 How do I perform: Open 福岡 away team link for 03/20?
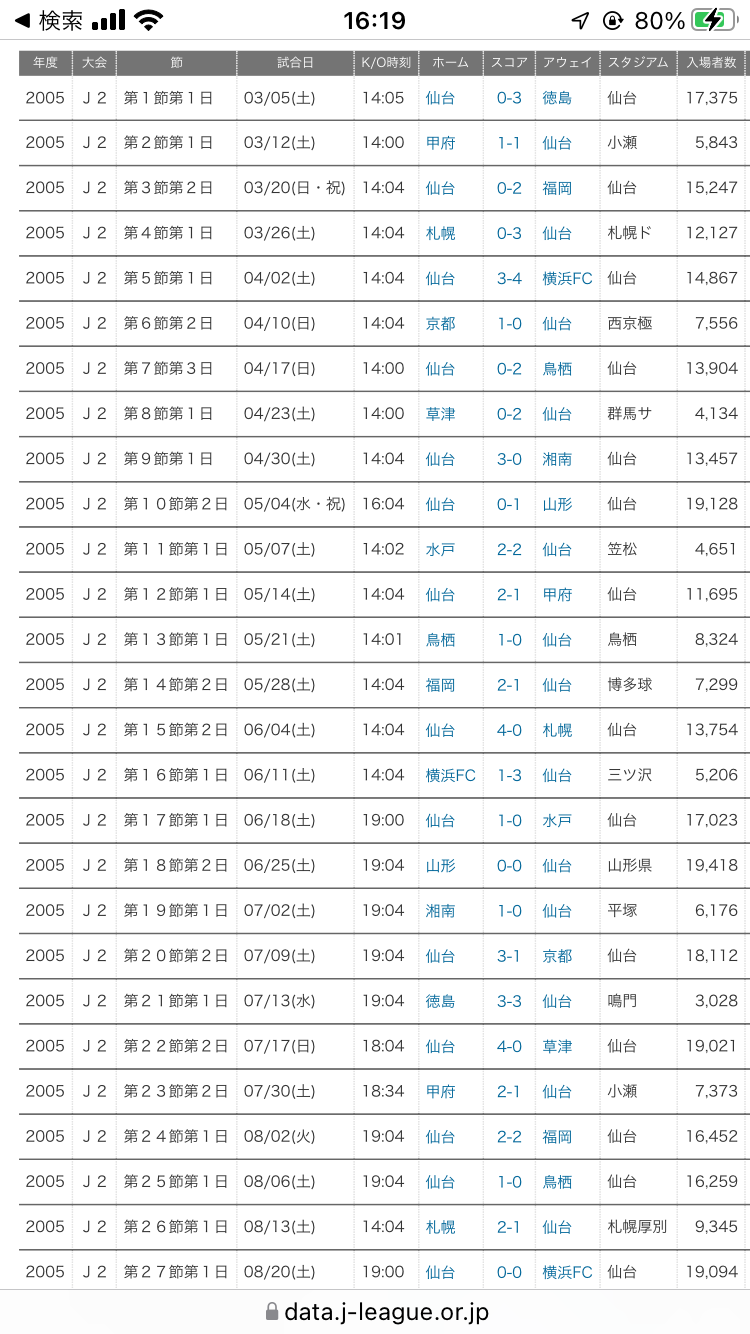pos(557,188)
